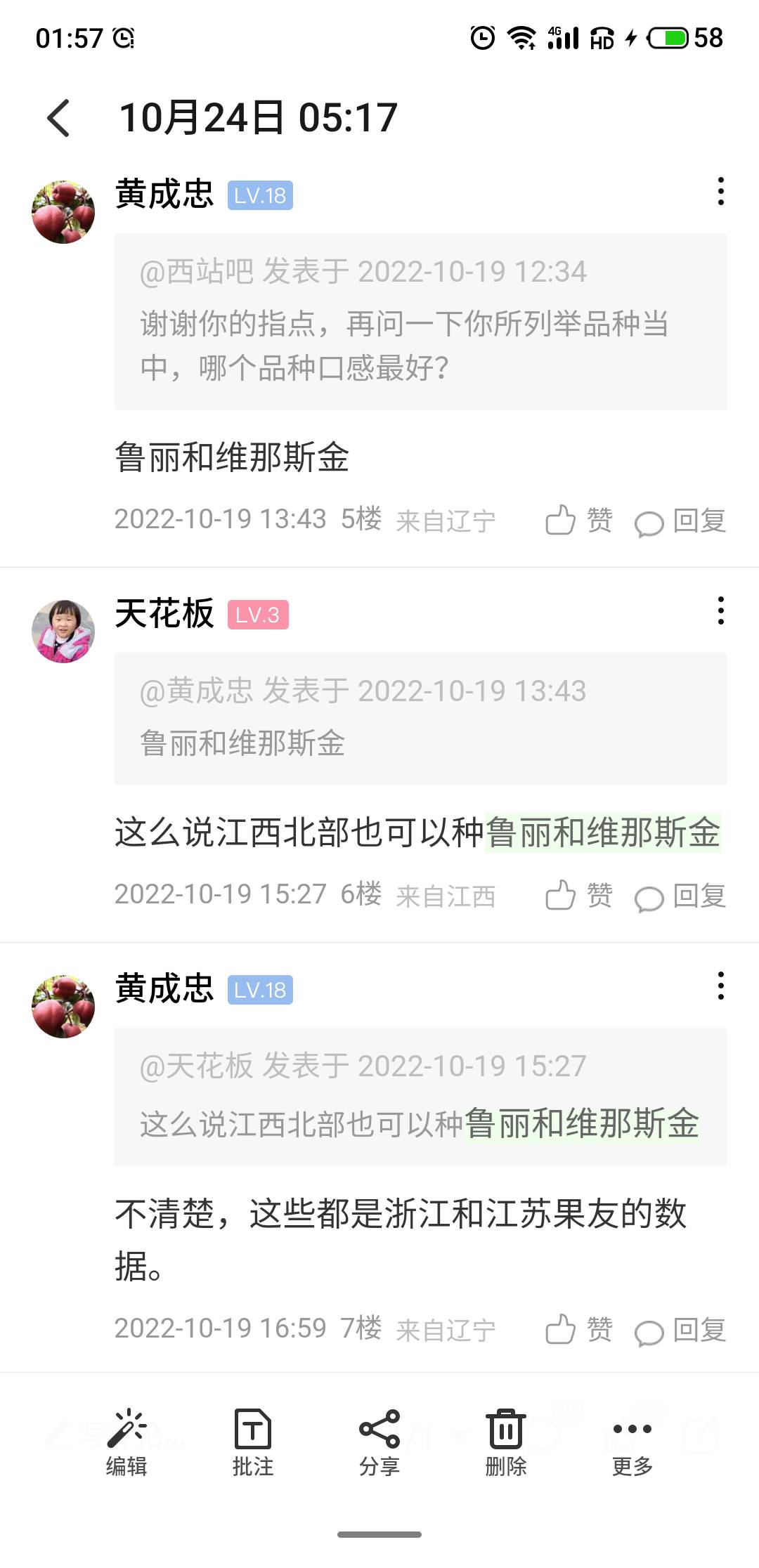Open 编辑 tool in bottom toolbar
The height and width of the screenshot is (1568, 759).
point(126,1442)
